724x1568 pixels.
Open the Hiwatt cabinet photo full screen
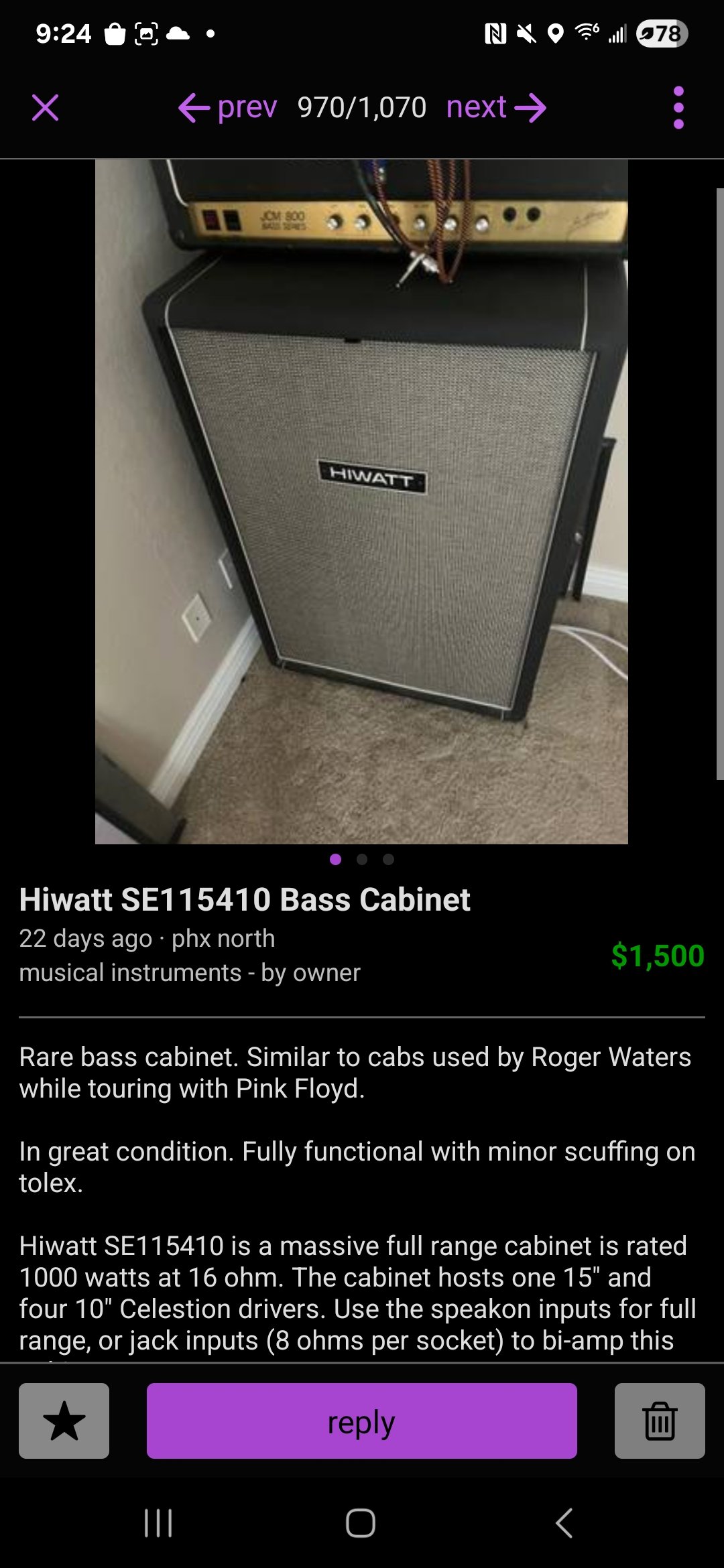pyautogui.click(x=361, y=501)
